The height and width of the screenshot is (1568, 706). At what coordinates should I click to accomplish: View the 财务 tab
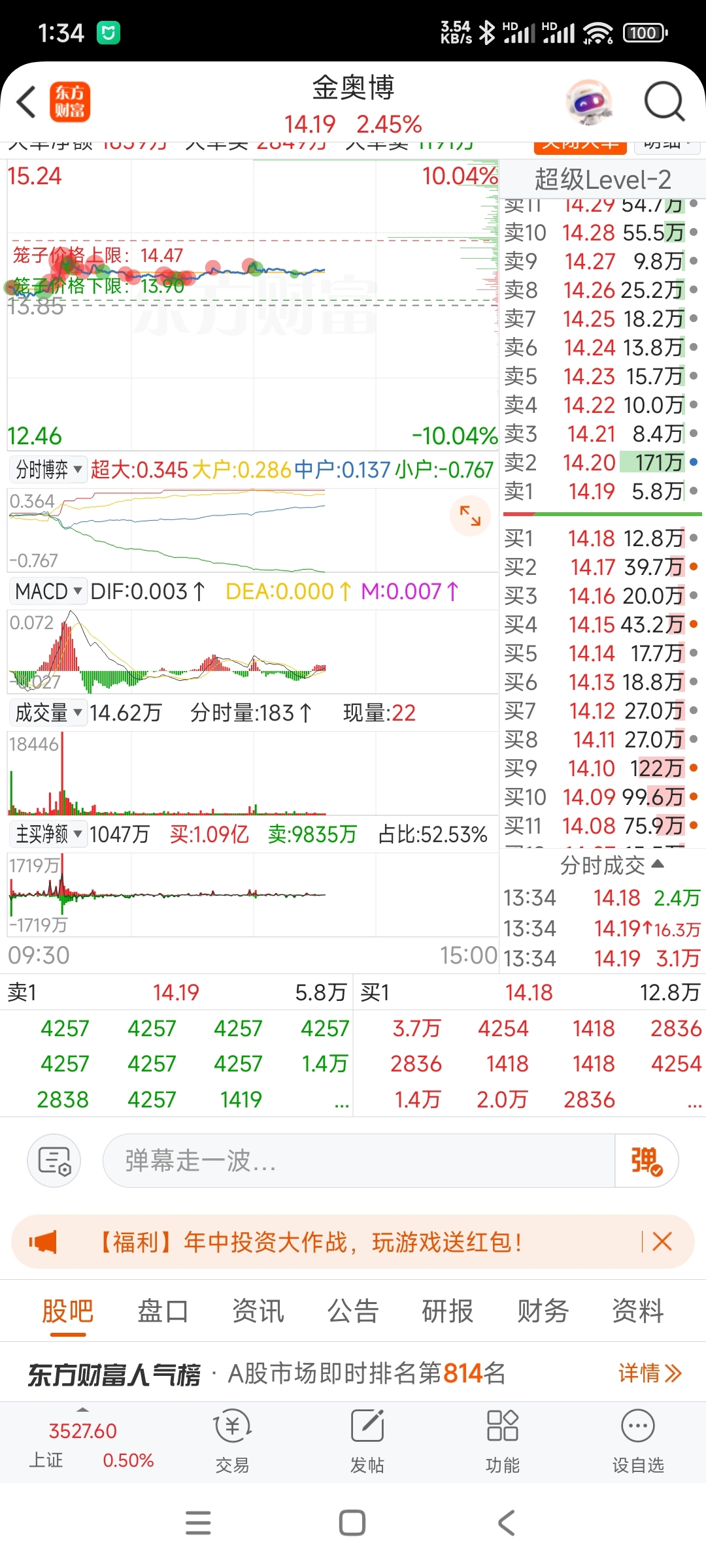[x=543, y=1311]
